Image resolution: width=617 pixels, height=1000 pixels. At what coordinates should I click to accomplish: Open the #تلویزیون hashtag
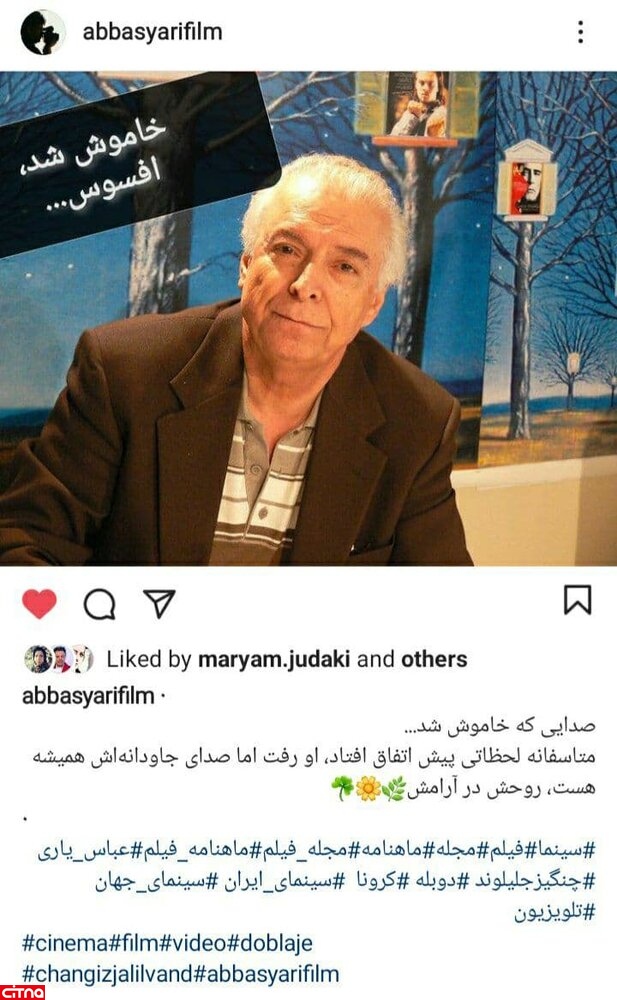pos(553,912)
